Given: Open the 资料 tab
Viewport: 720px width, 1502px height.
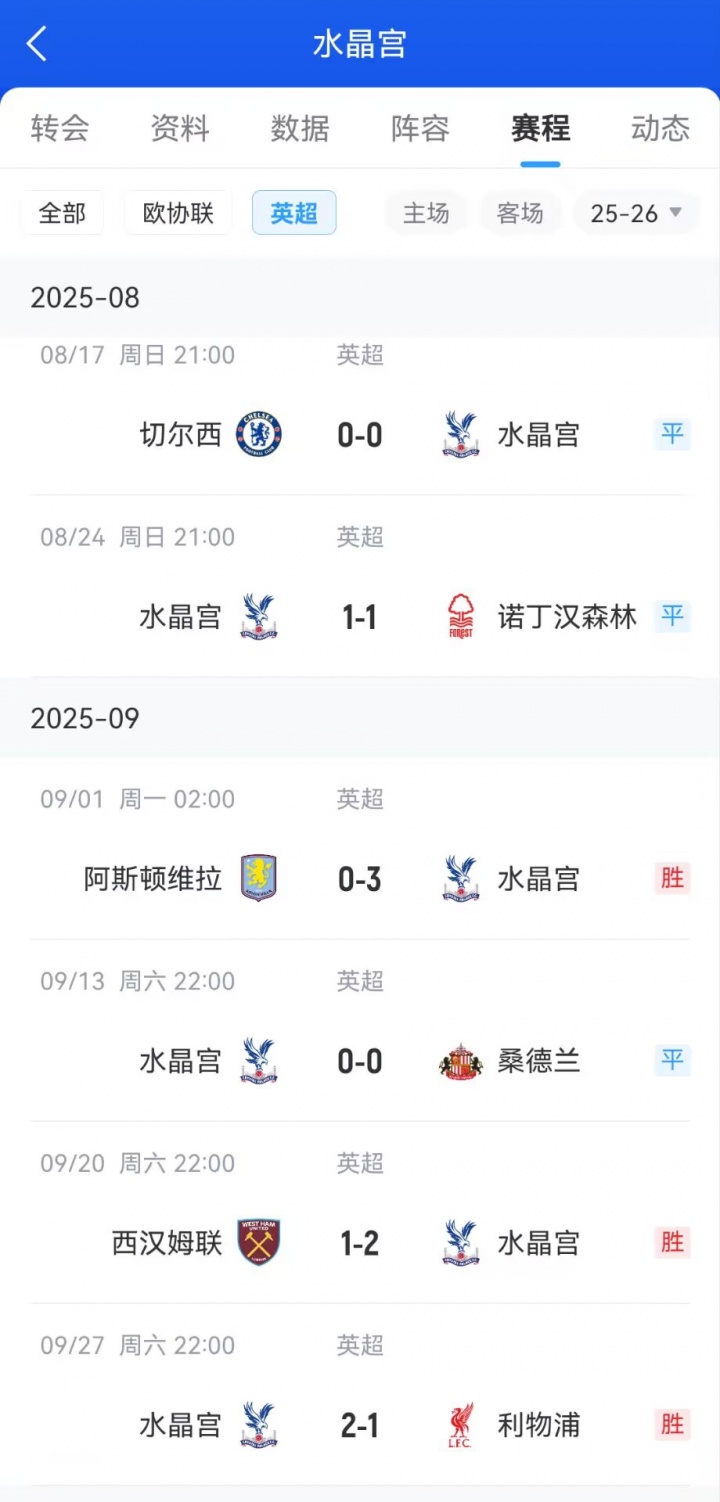Looking at the screenshot, I should [180, 128].
